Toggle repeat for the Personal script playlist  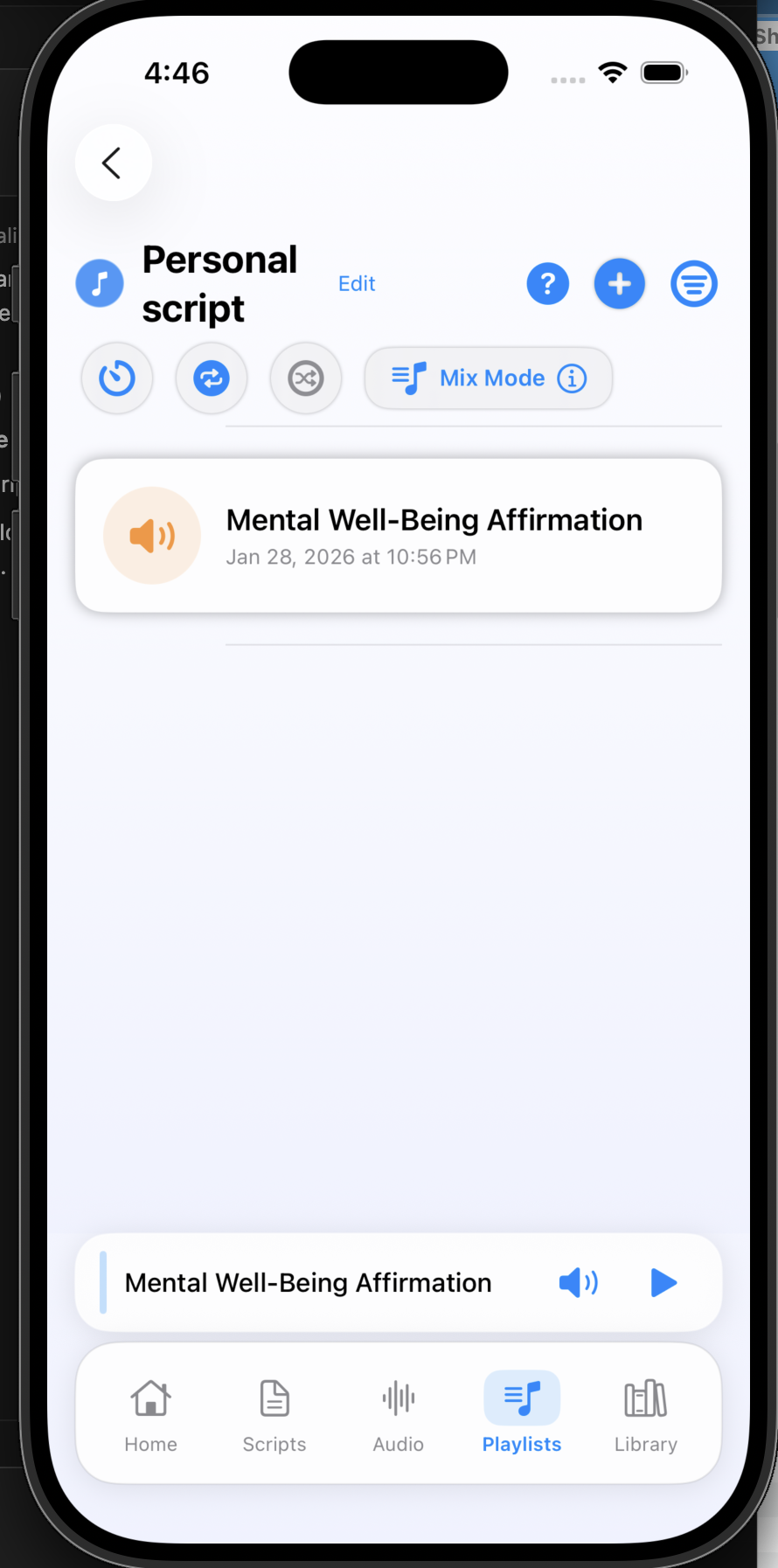pos(211,378)
